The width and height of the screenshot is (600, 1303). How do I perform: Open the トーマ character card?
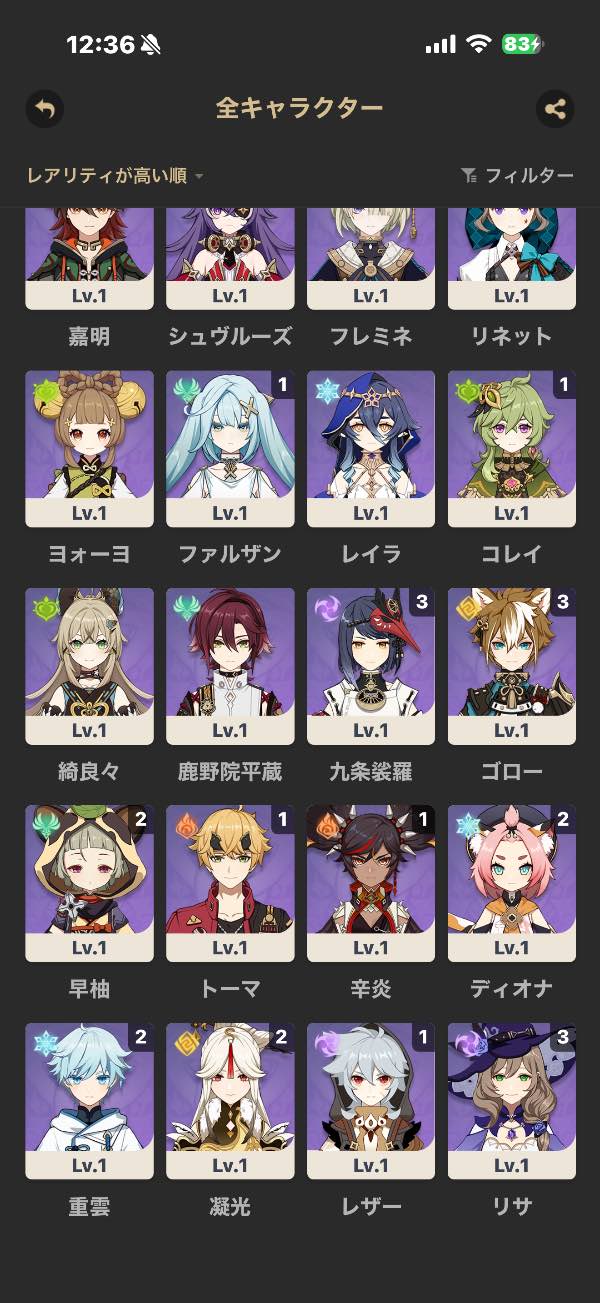click(x=230, y=883)
